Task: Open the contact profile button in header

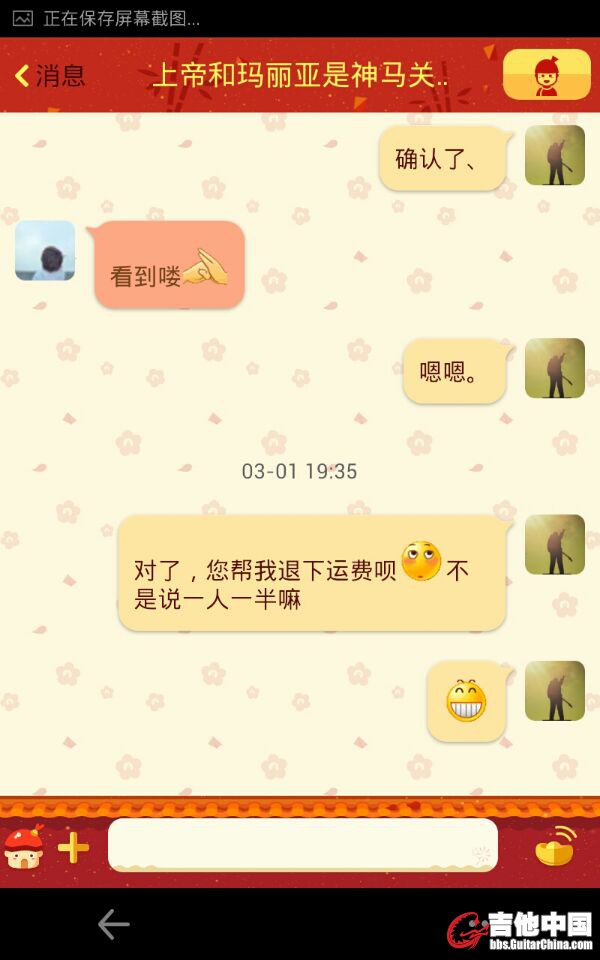Action: pyautogui.click(x=546, y=75)
